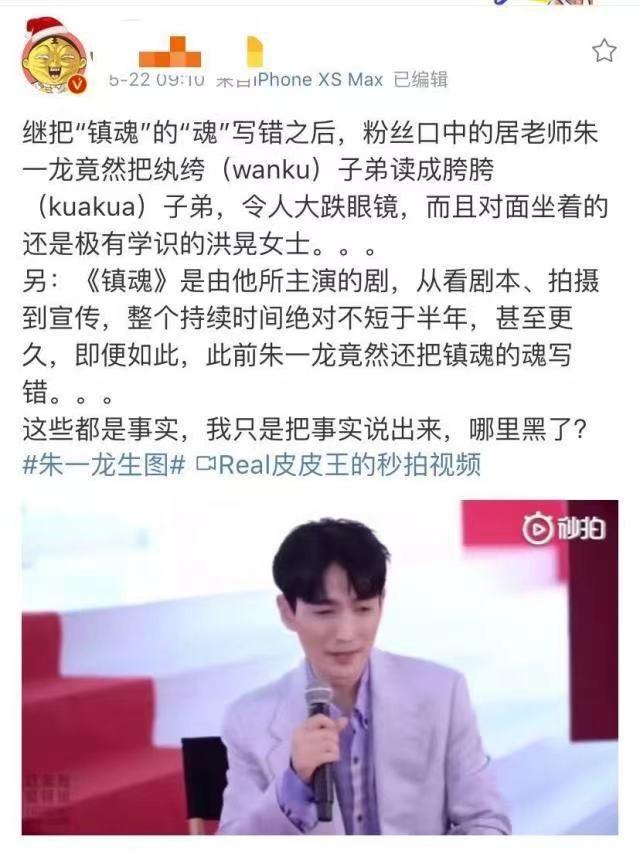Play the attached 秒拍 video
The width and height of the screenshot is (640, 851).
click(x=320, y=667)
